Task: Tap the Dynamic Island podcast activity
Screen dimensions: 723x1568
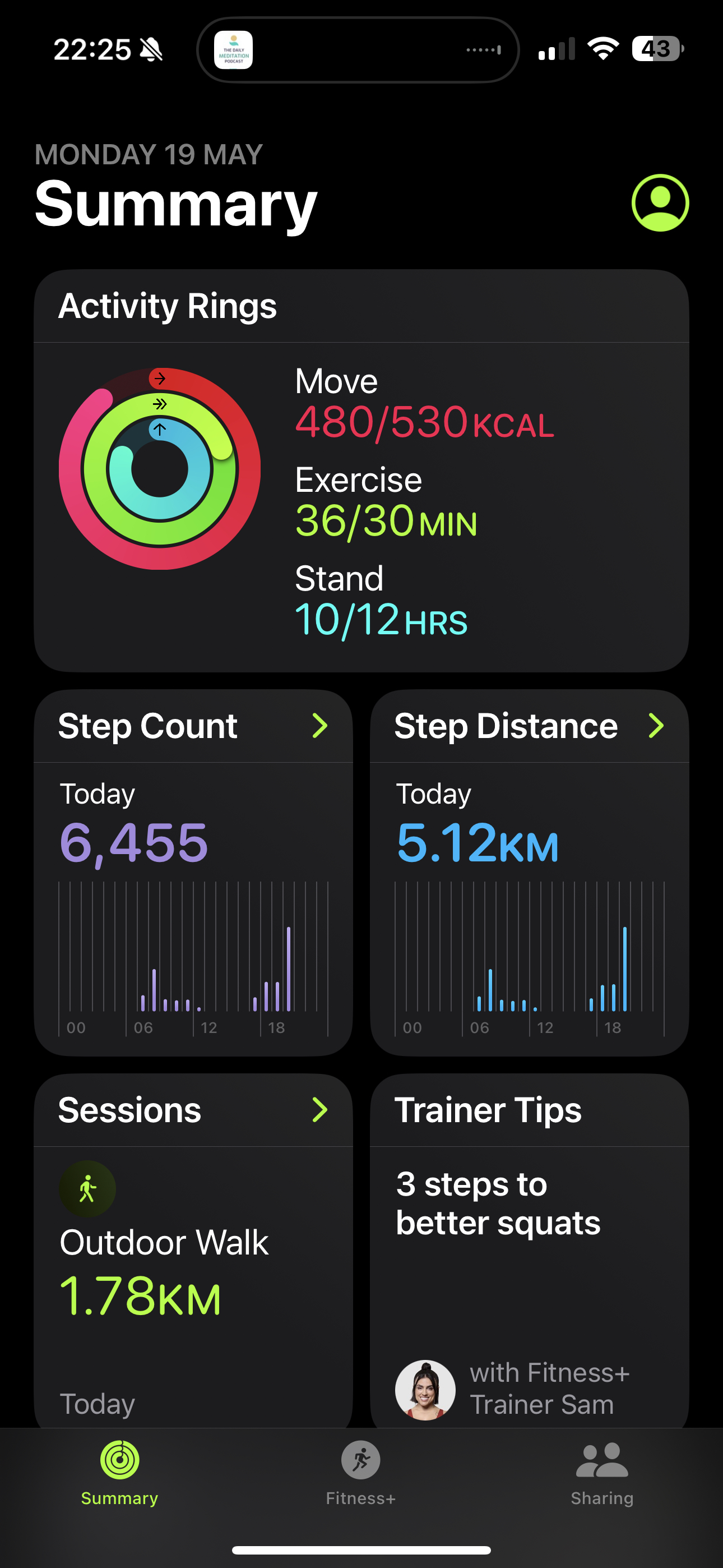Action: point(358,50)
